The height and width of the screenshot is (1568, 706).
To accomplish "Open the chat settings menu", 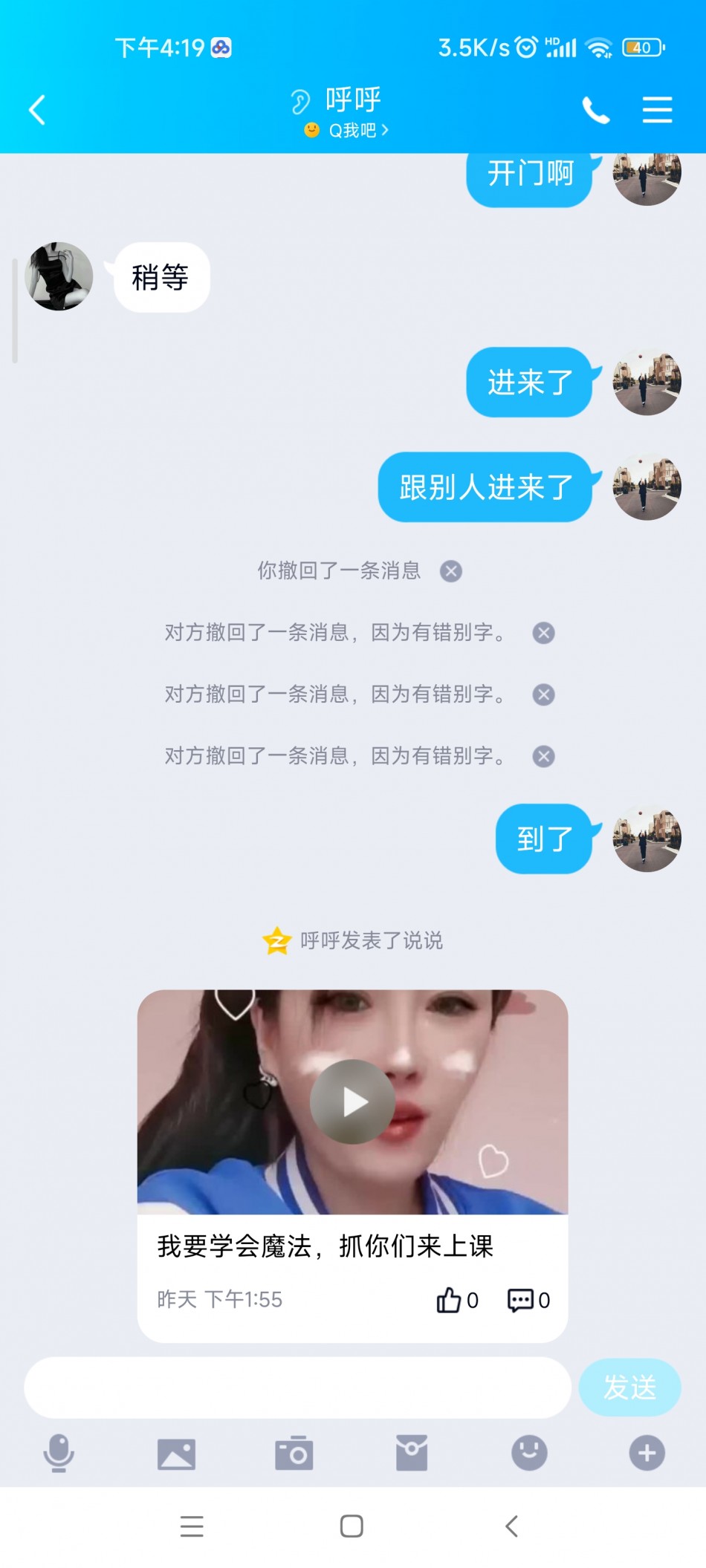I will pos(657,110).
